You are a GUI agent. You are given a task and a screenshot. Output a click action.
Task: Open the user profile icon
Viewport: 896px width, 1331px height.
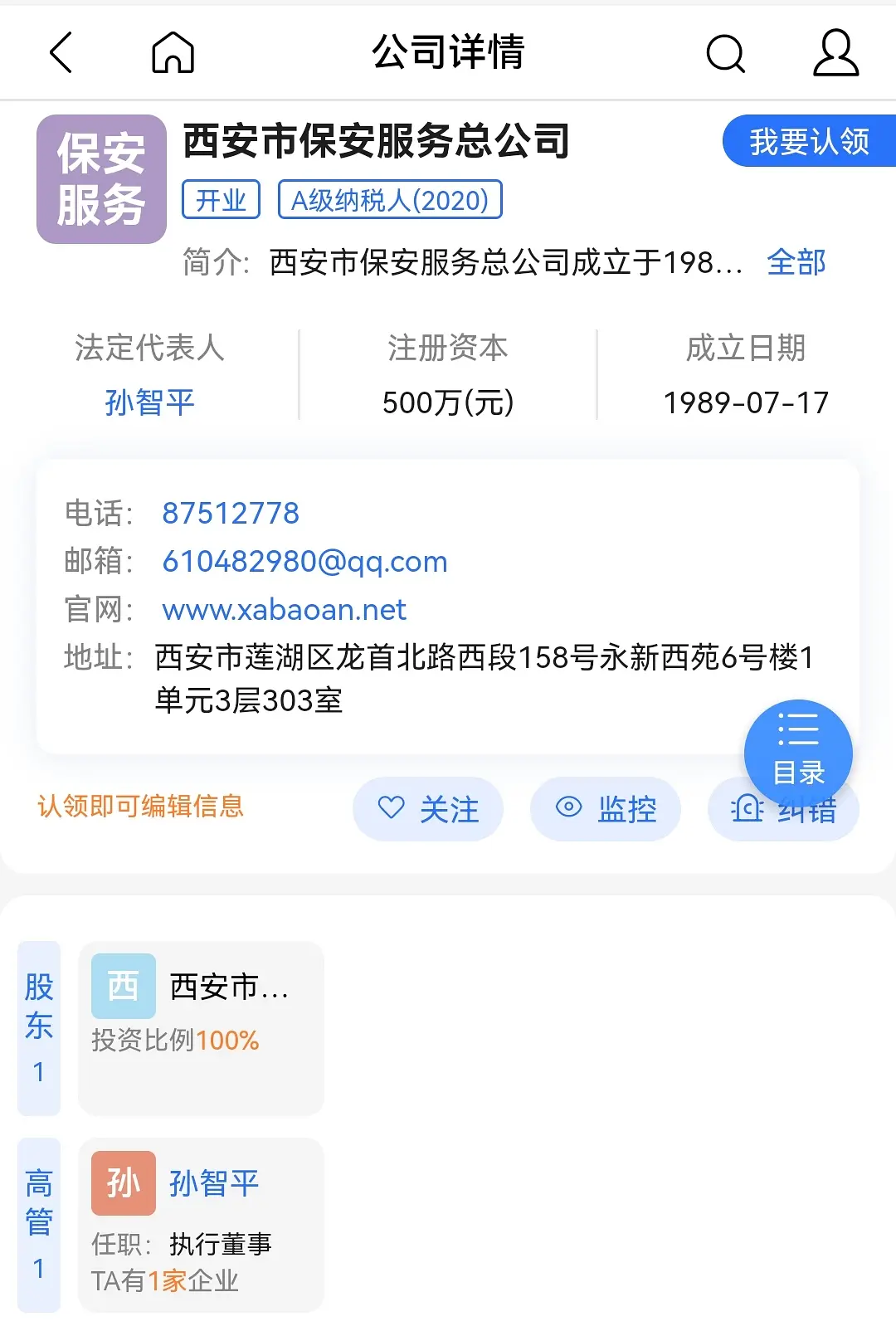pos(835,53)
